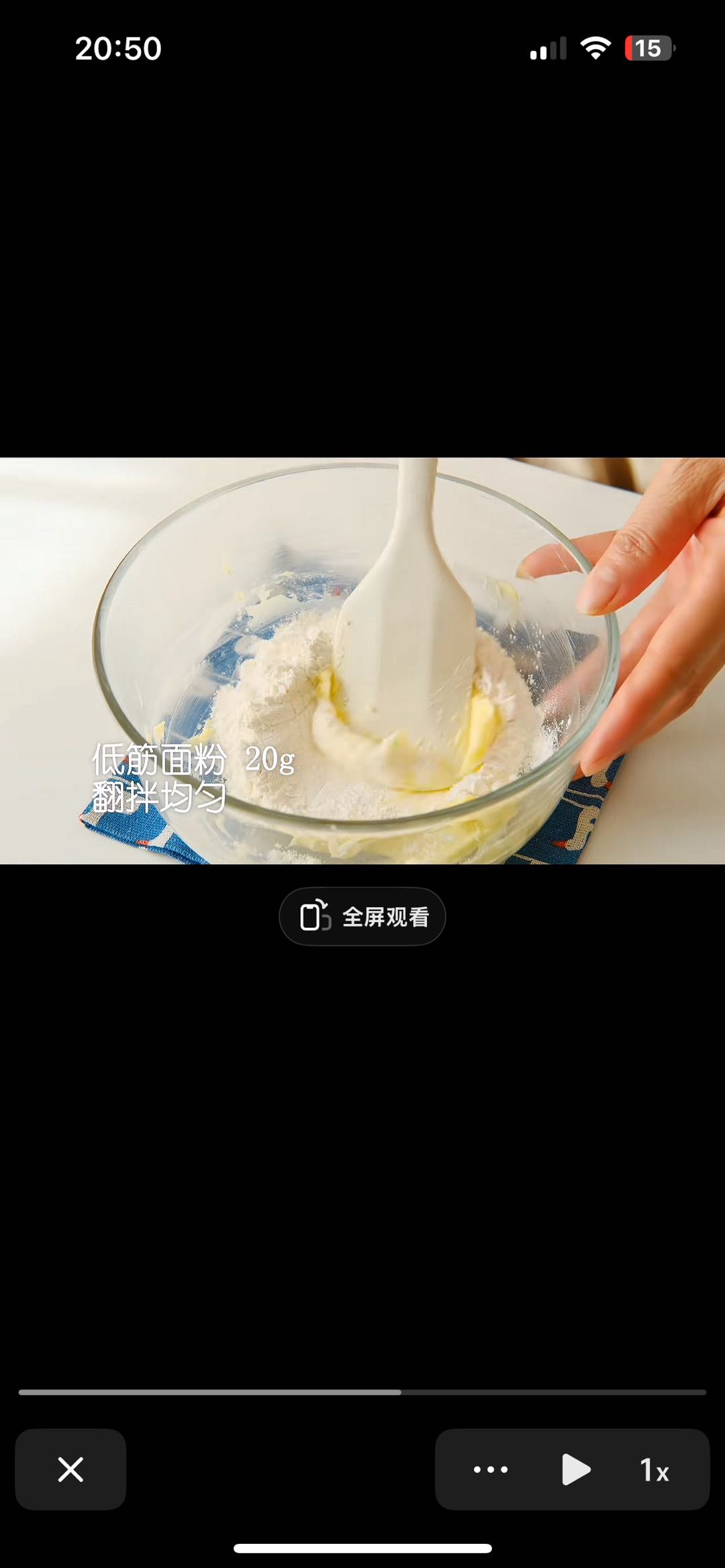This screenshot has width=725, height=1568.
Task: Tap 全屏观看 to watch fullscreen
Action: pyautogui.click(x=362, y=917)
